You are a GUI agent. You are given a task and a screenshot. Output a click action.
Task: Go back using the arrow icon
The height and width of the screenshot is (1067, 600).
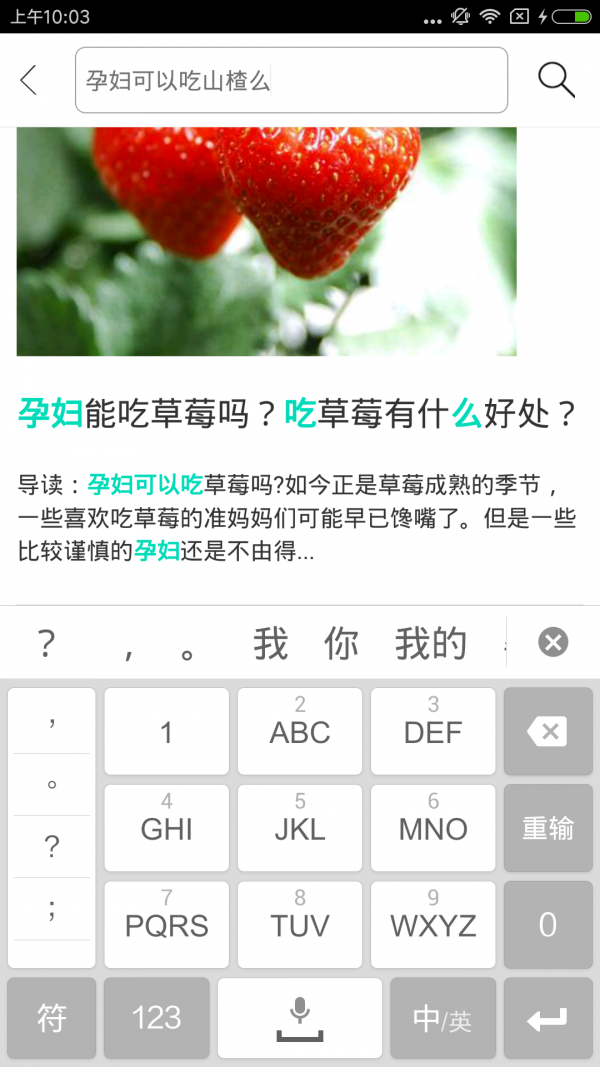point(29,80)
